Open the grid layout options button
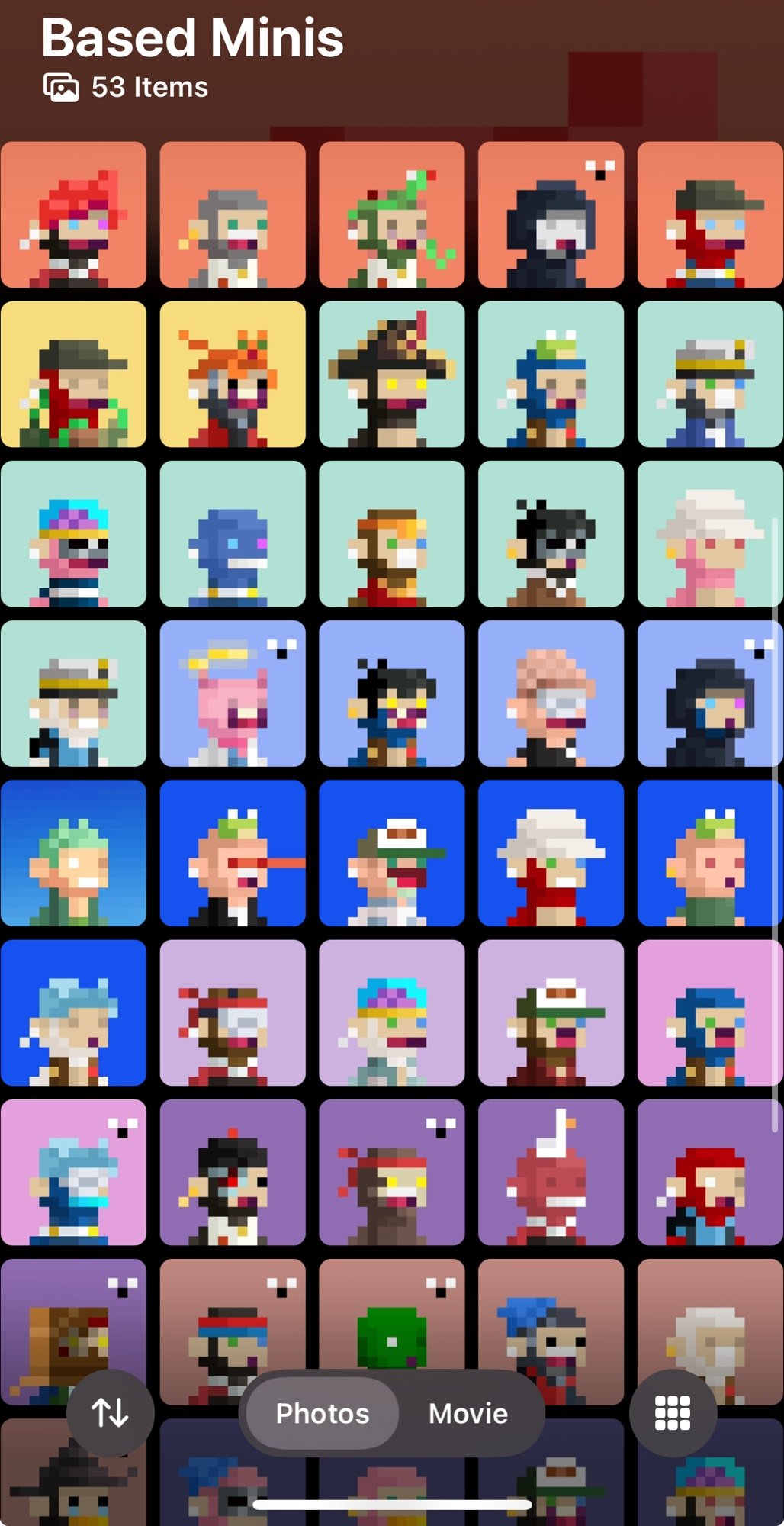The image size is (784, 1526). (673, 1413)
